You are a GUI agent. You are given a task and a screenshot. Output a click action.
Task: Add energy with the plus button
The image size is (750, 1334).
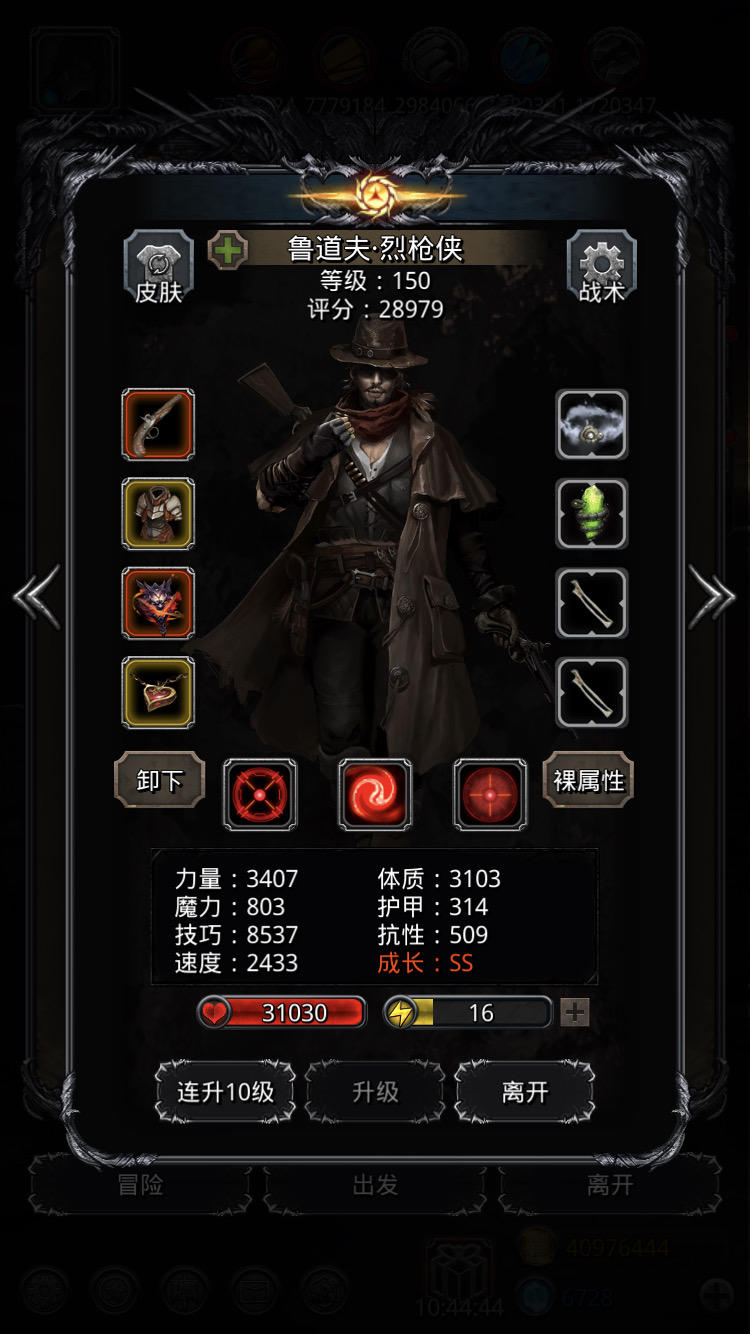click(x=574, y=1013)
